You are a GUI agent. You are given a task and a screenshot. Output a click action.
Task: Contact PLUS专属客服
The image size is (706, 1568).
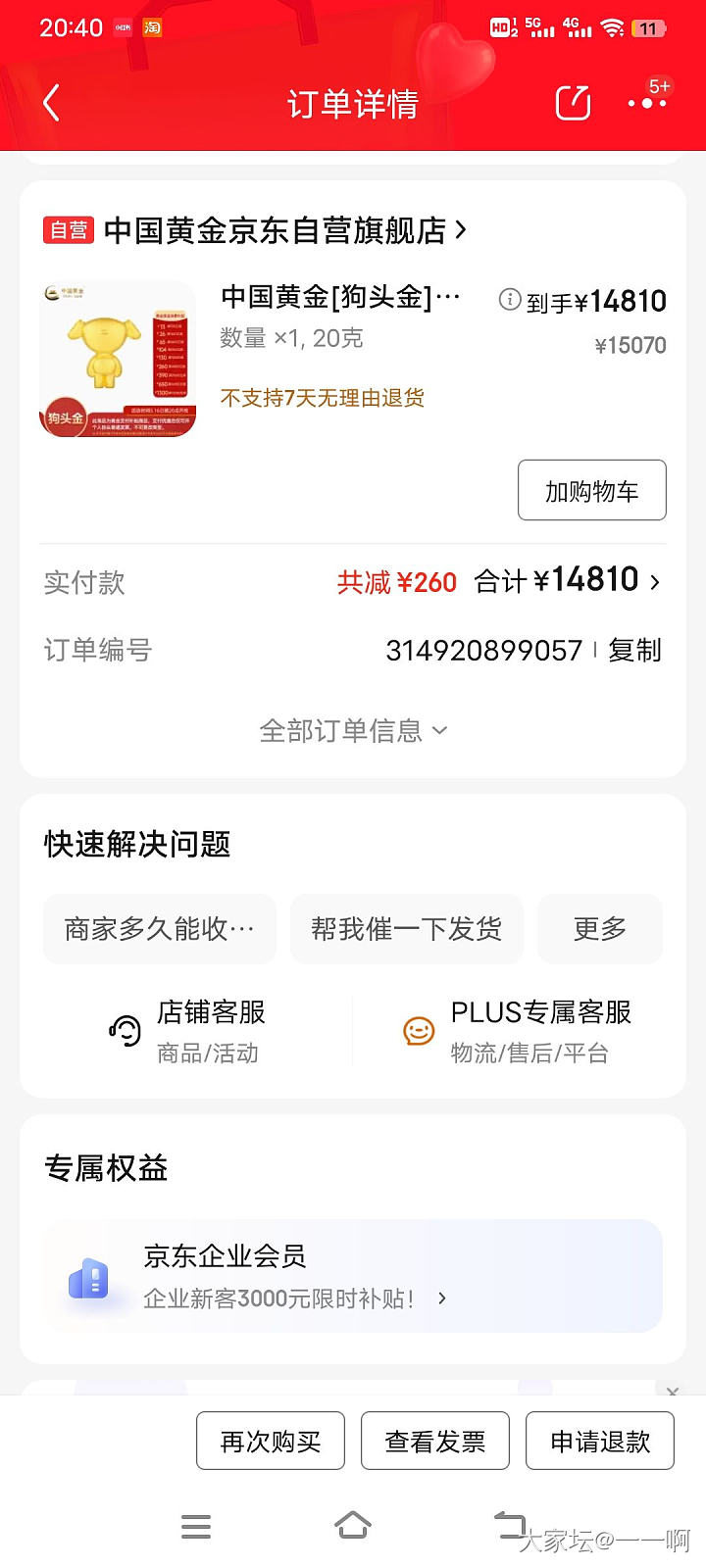(518, 1031)
